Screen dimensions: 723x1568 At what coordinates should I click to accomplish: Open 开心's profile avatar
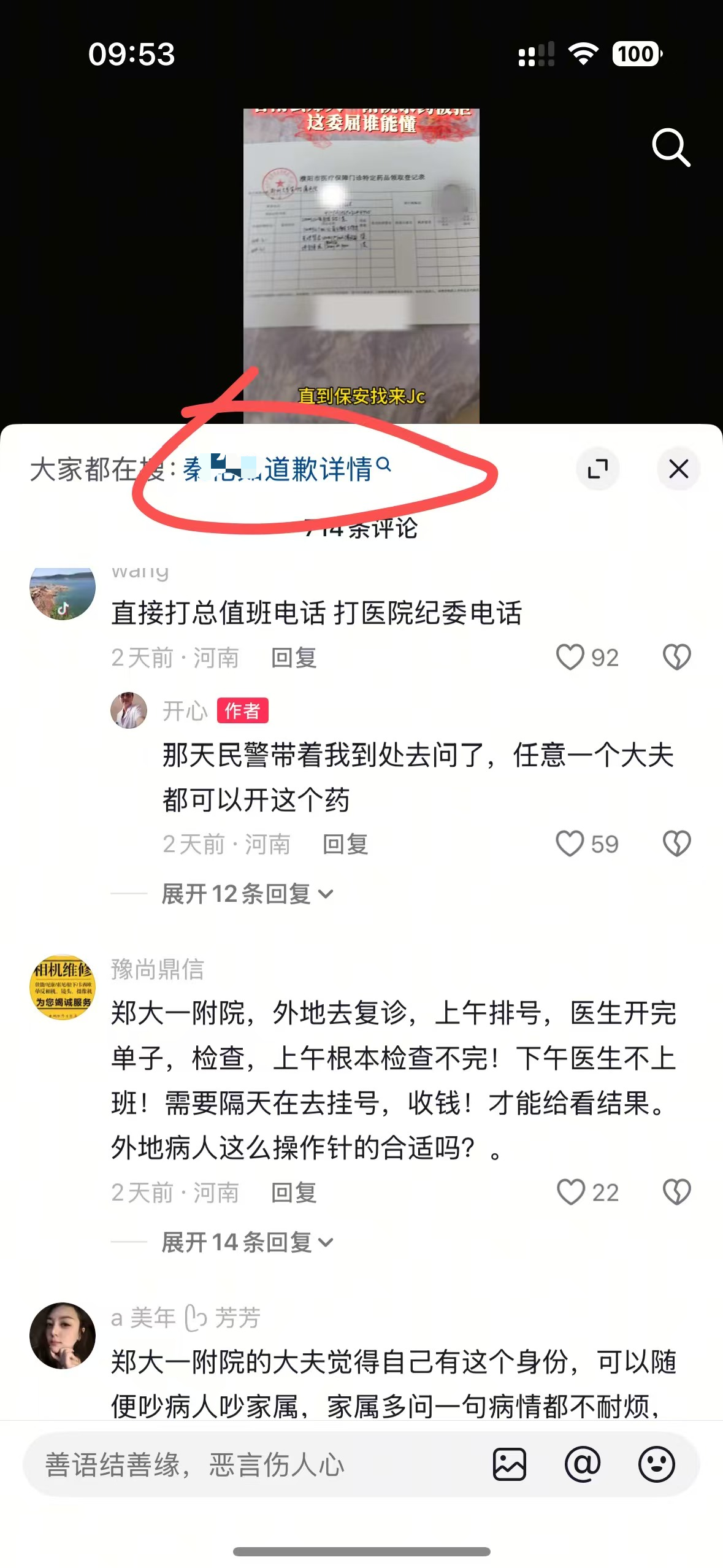(129, 710)
